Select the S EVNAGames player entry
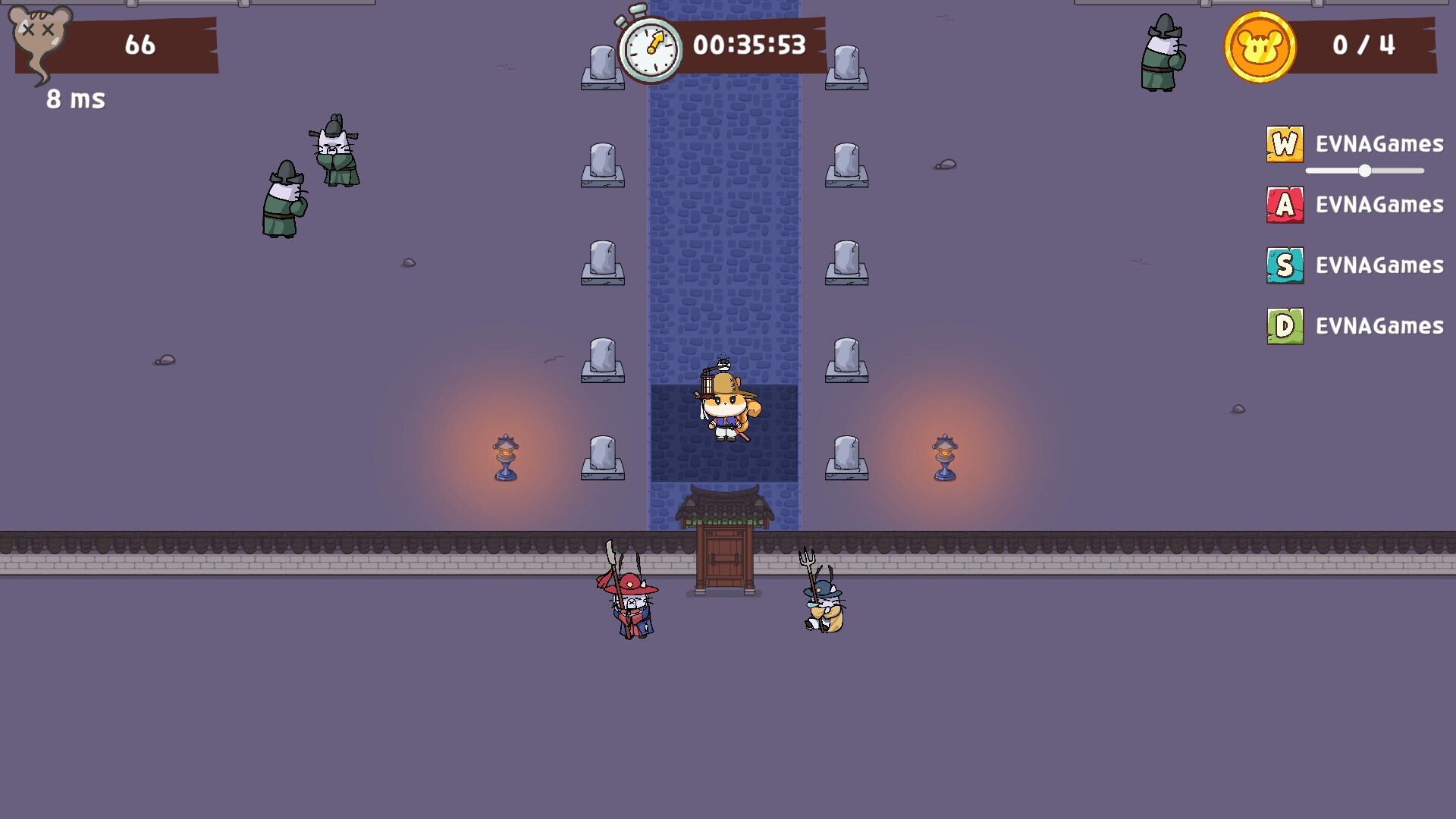Image resolution: width=1456 pixels, height=819 pixels. [1355, 265]
